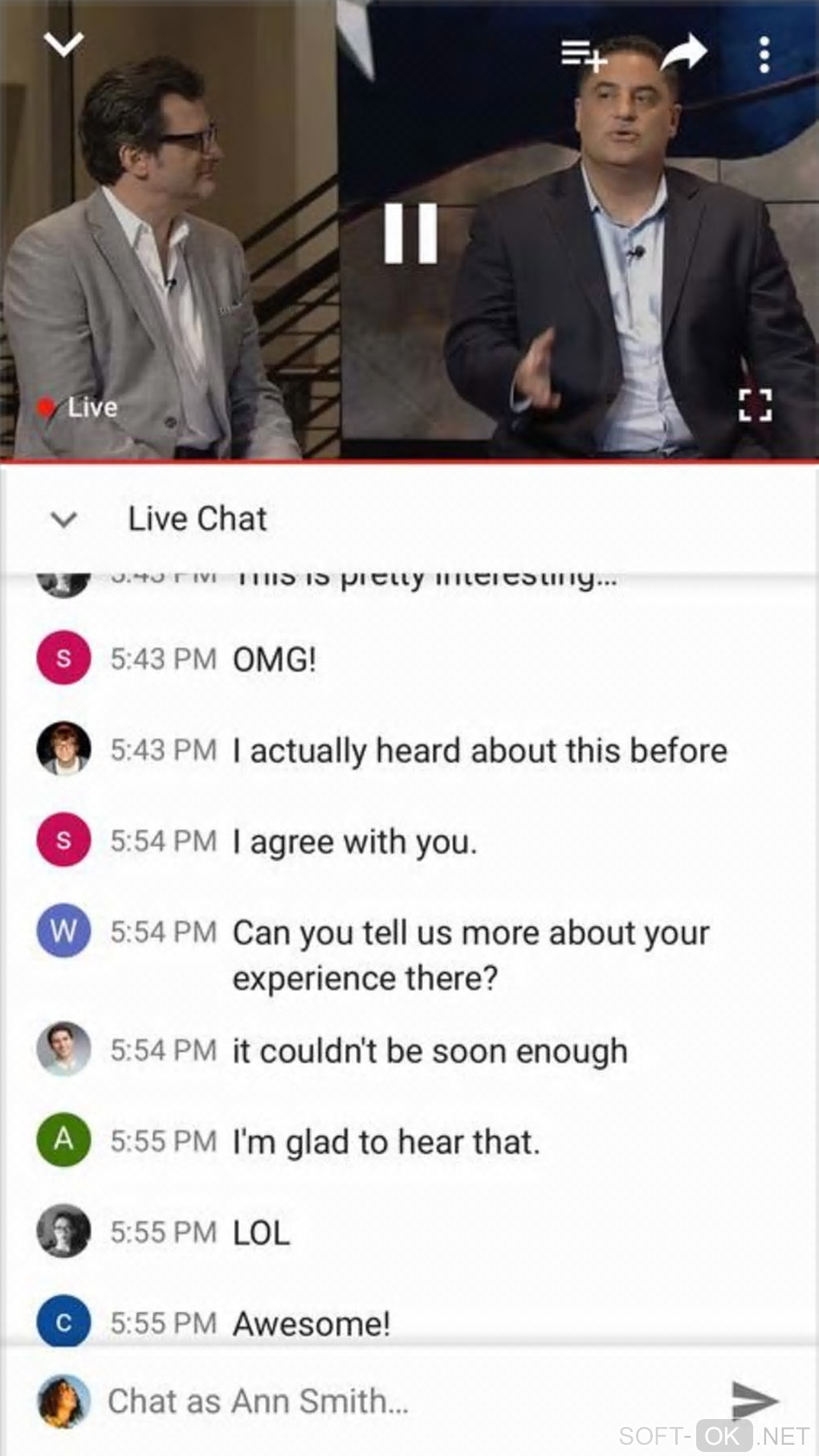Add this video to a playlist
The height and width of the screenshot is (1456, 819).
(582, 55)
